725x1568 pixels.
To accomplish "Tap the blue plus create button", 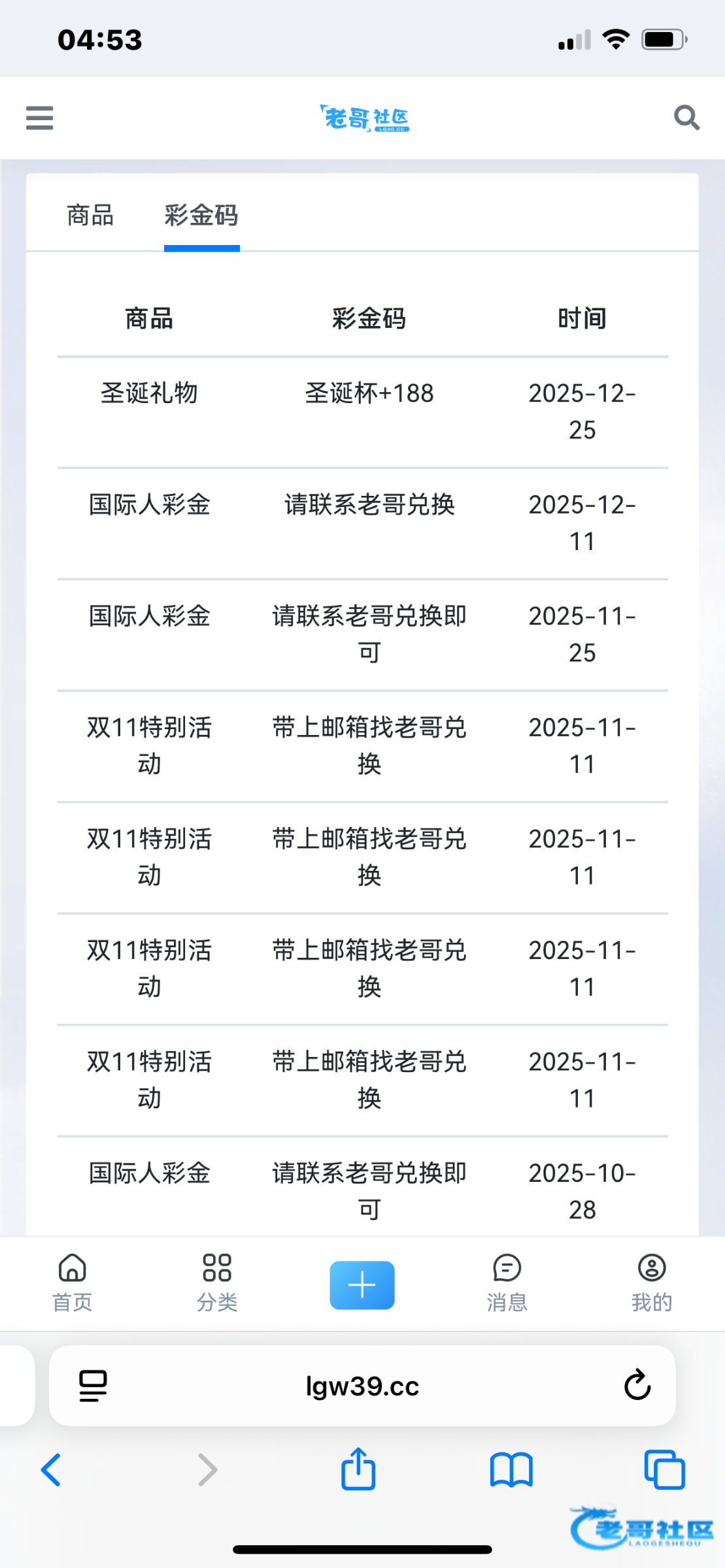I will pos(362,1285).
